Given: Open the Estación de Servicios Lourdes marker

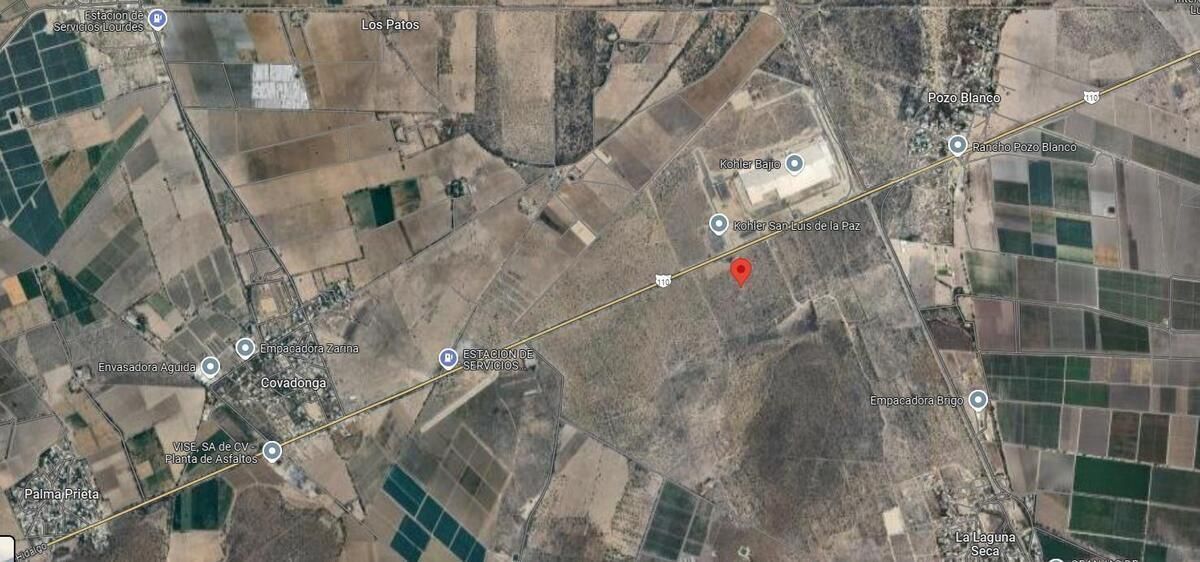Looking at the screenshot, I should tap(156, 18).
